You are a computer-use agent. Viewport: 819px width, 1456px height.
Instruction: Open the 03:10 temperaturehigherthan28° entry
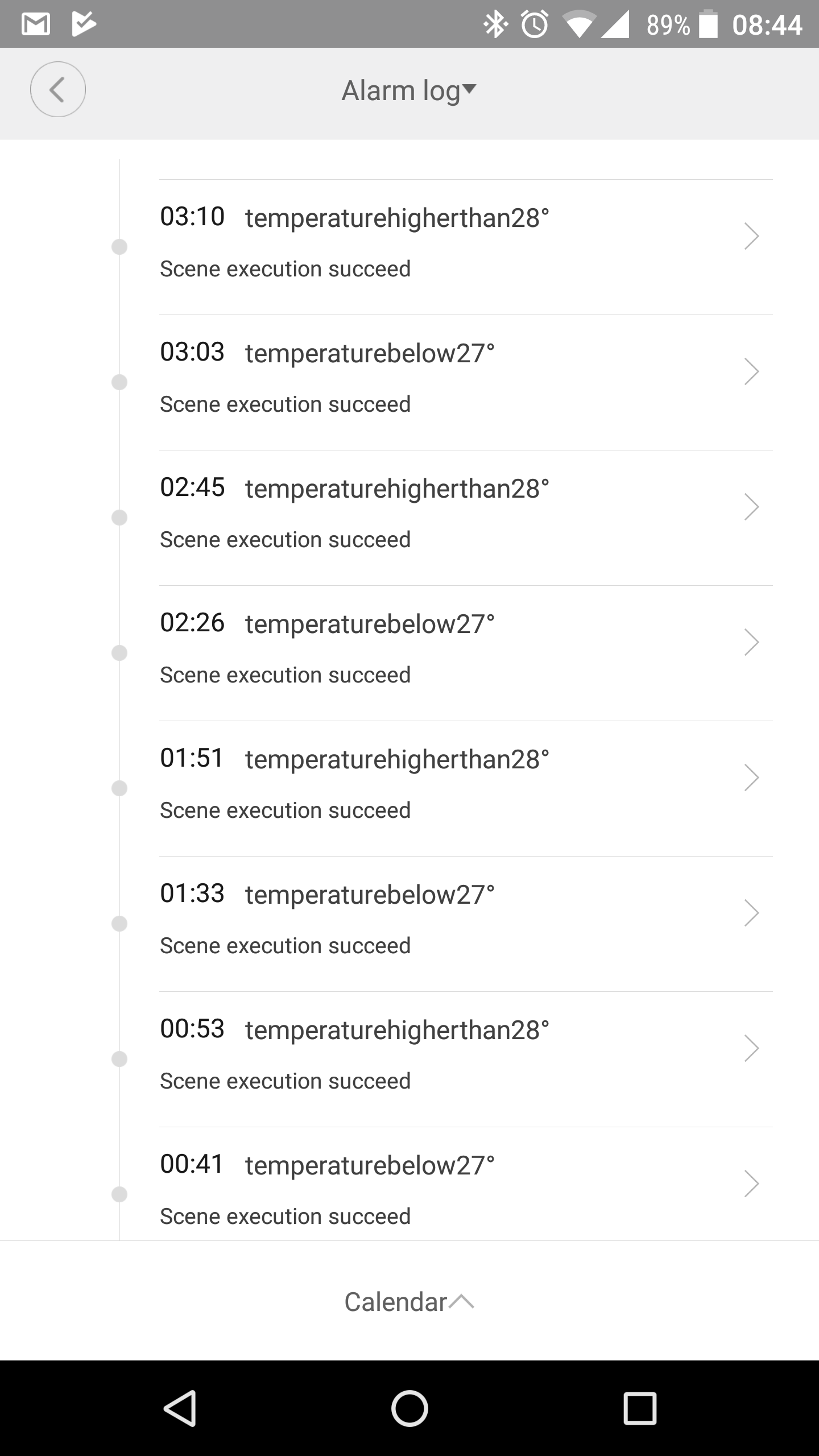[466, 247]
